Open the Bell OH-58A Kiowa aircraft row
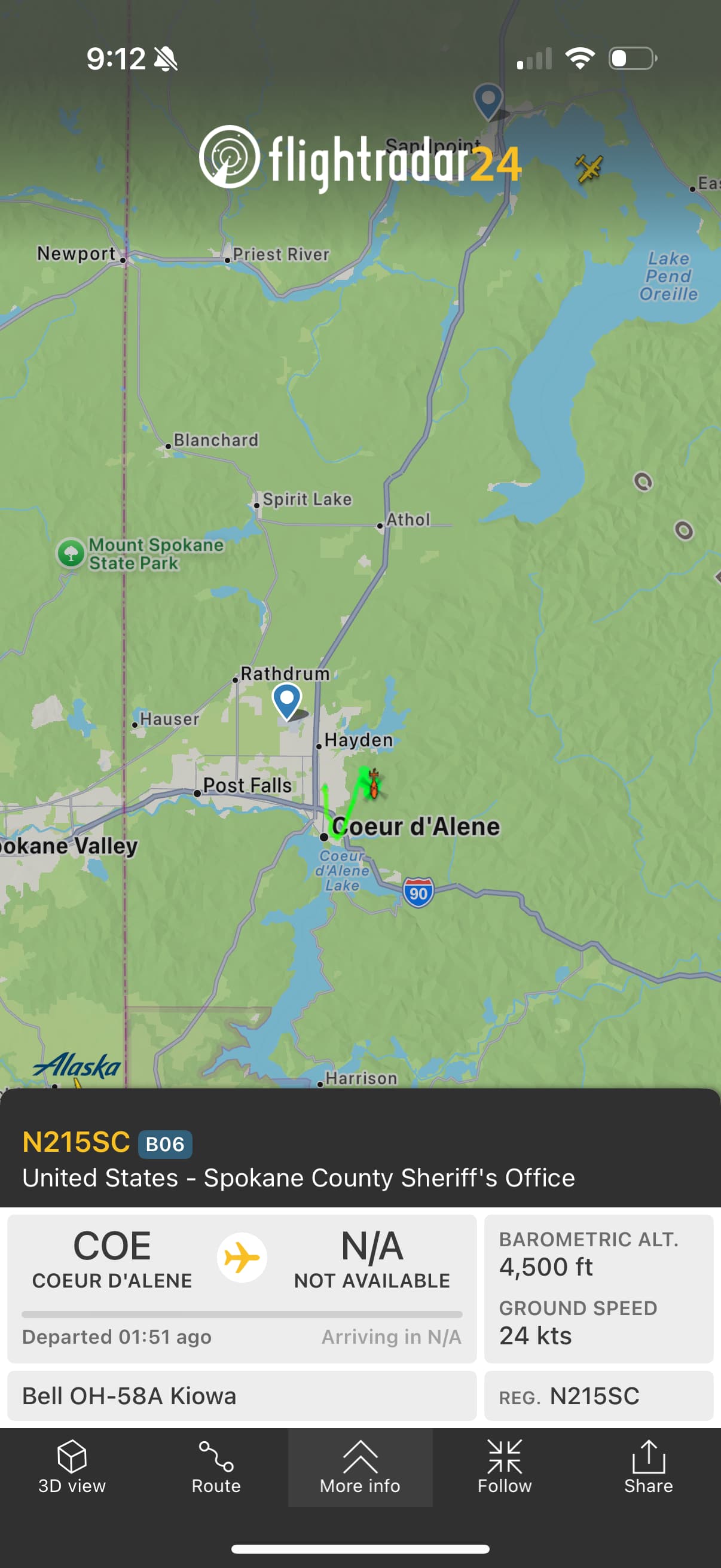 pos(242,1396)
